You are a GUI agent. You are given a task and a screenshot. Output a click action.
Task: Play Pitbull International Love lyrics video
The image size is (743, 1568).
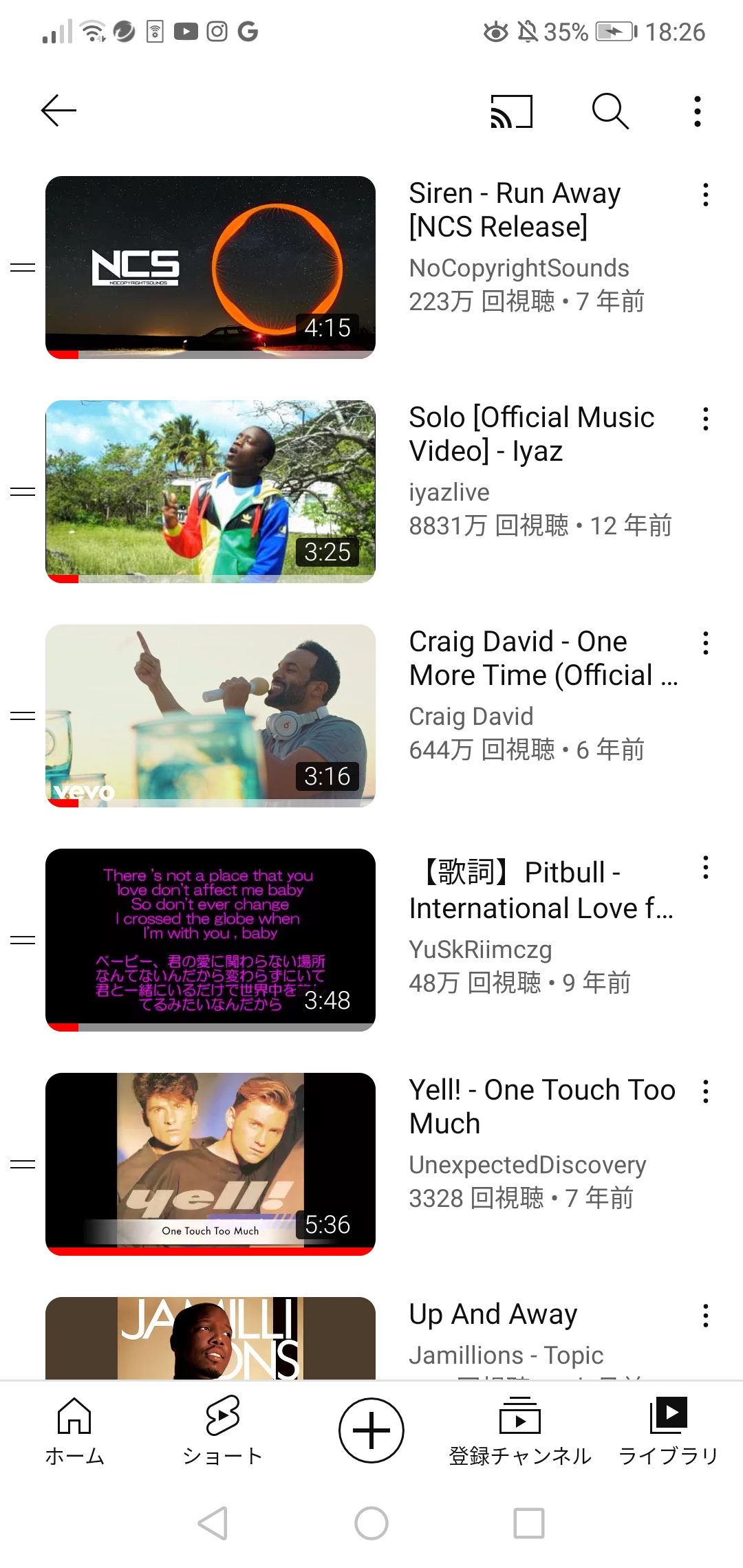pos(211,940)
